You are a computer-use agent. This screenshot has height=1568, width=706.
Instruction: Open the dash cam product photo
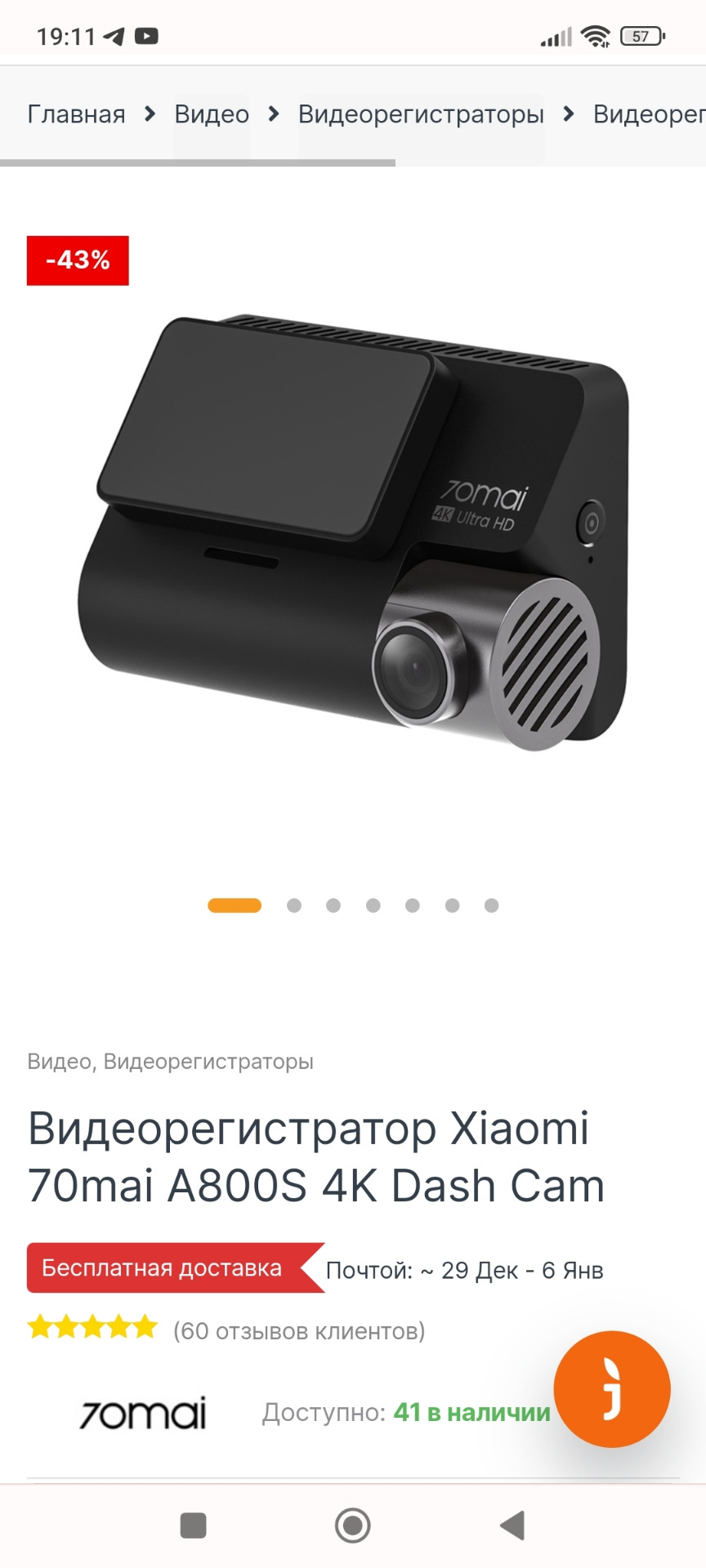pyautogui.click(x=353, y=531)
